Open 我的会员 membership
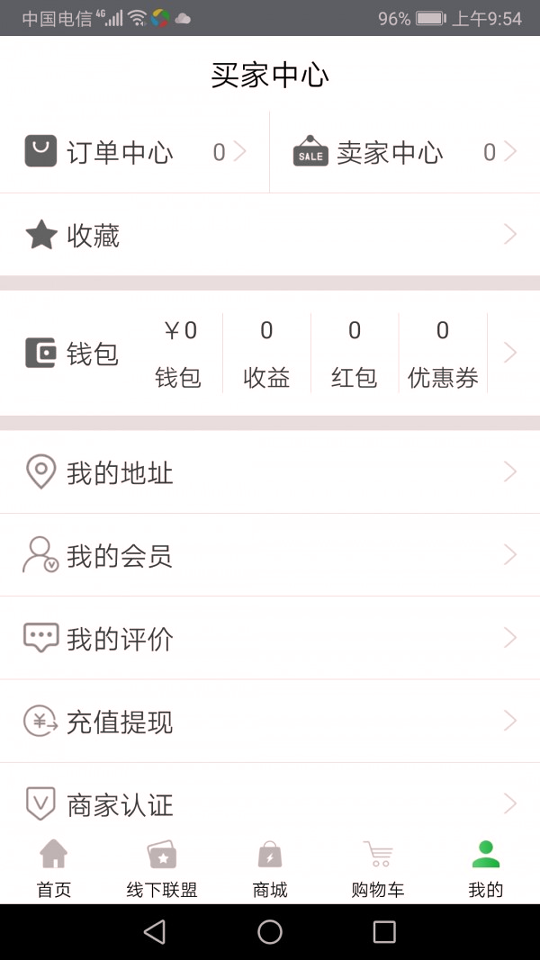 tap(270, 555)
